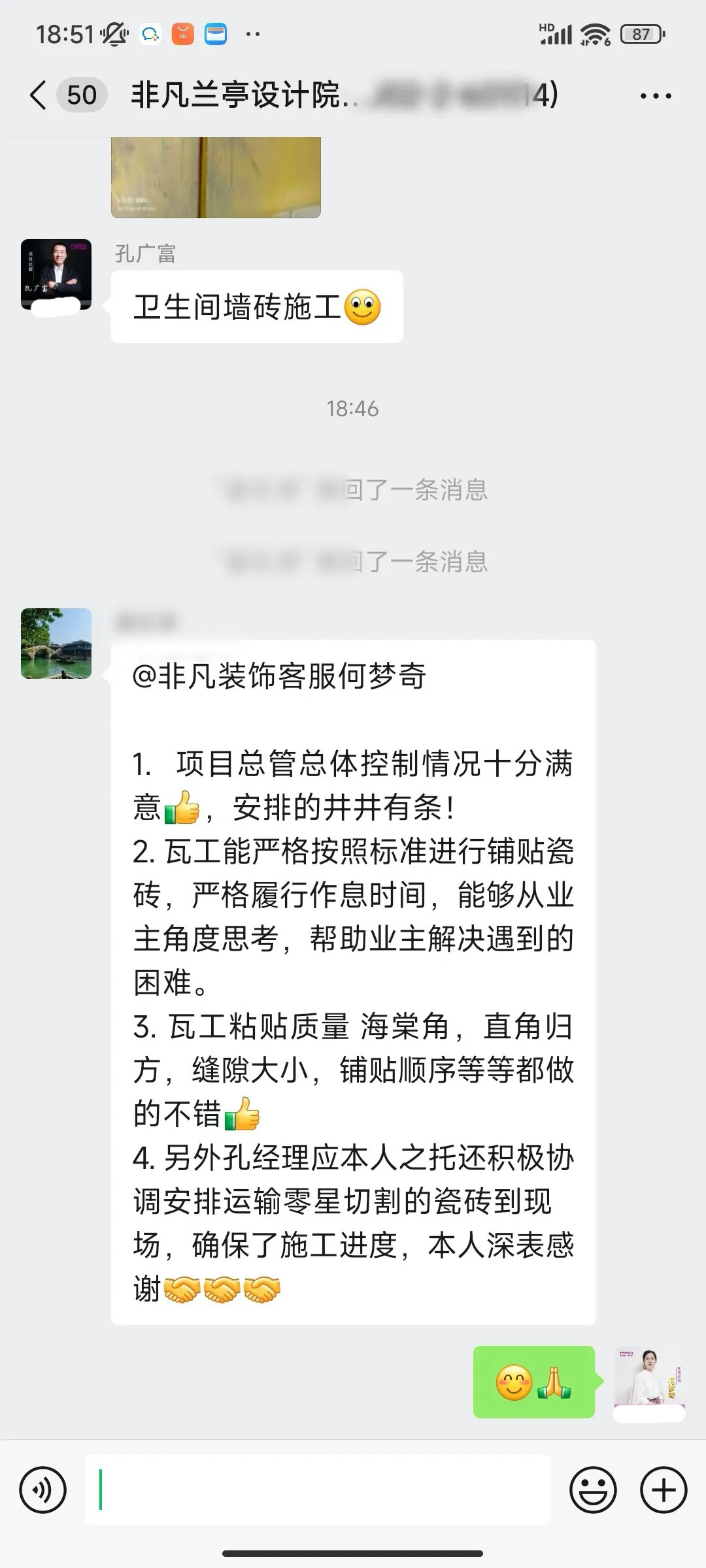Open the partially visible image message
The image size is (706, 1568).
216,176
